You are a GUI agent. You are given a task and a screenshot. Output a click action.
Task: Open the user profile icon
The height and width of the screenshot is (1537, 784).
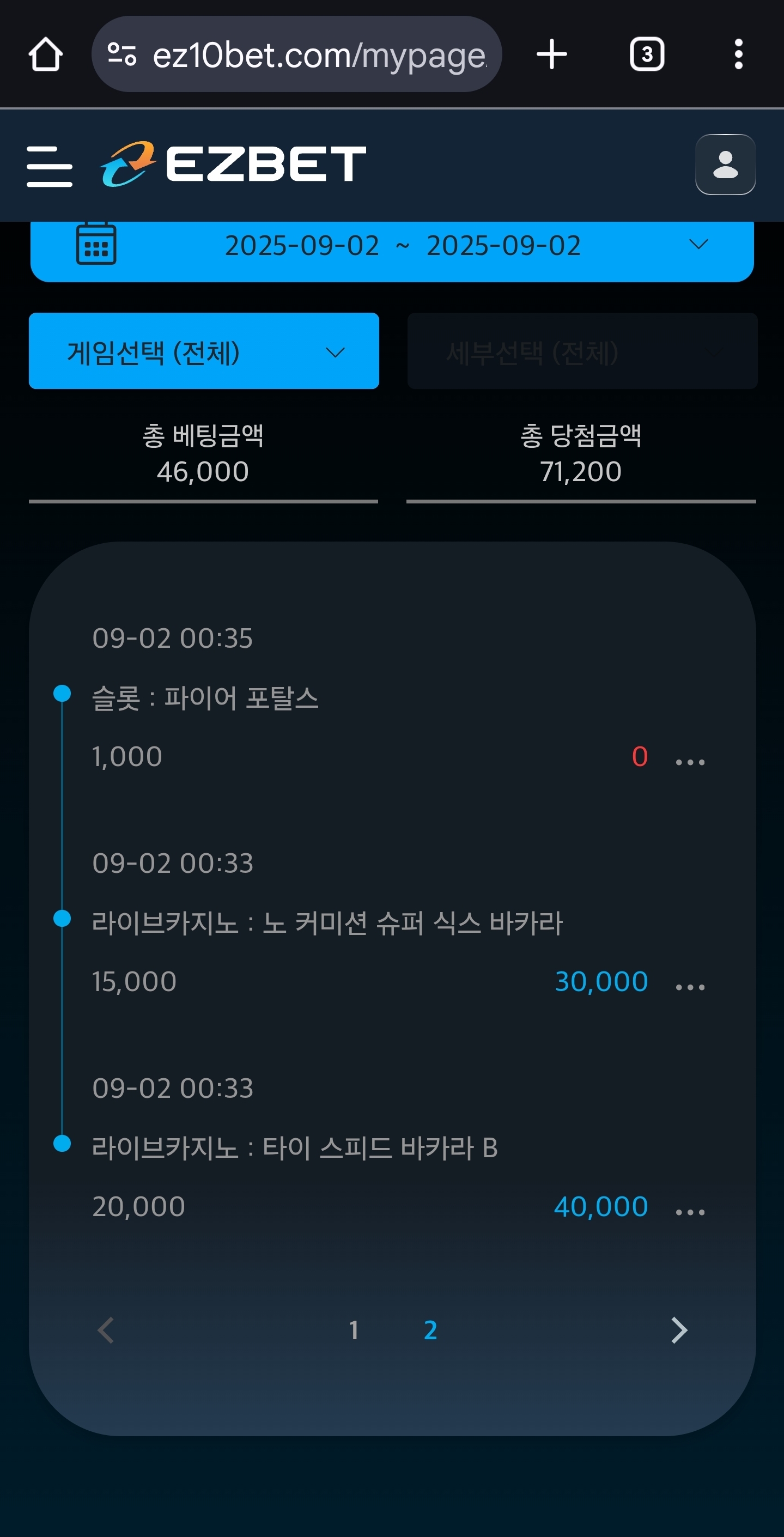725,165
